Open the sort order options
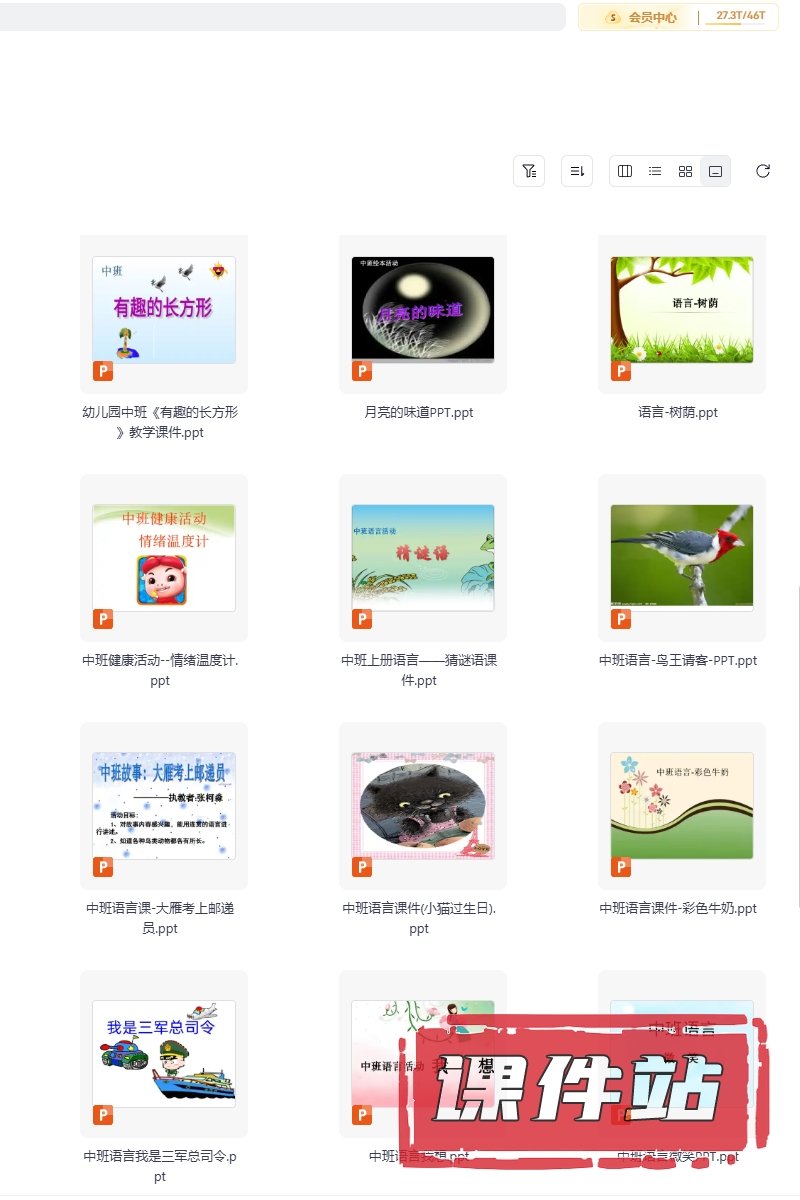Image resolution: width=800 pixels, height=1200 pixels. click(x=577, y=171)
